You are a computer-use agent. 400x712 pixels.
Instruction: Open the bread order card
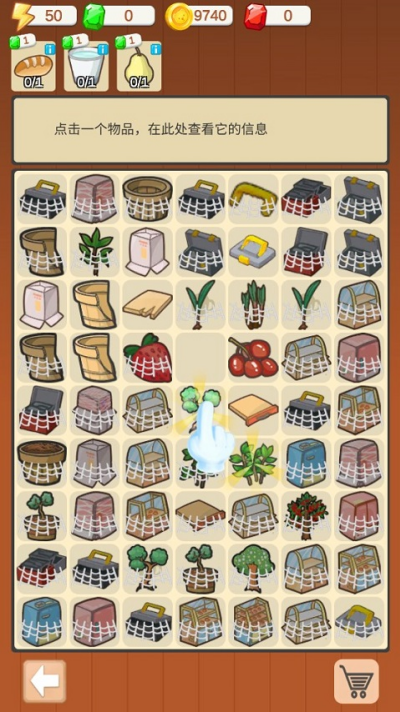coord(34,66)
